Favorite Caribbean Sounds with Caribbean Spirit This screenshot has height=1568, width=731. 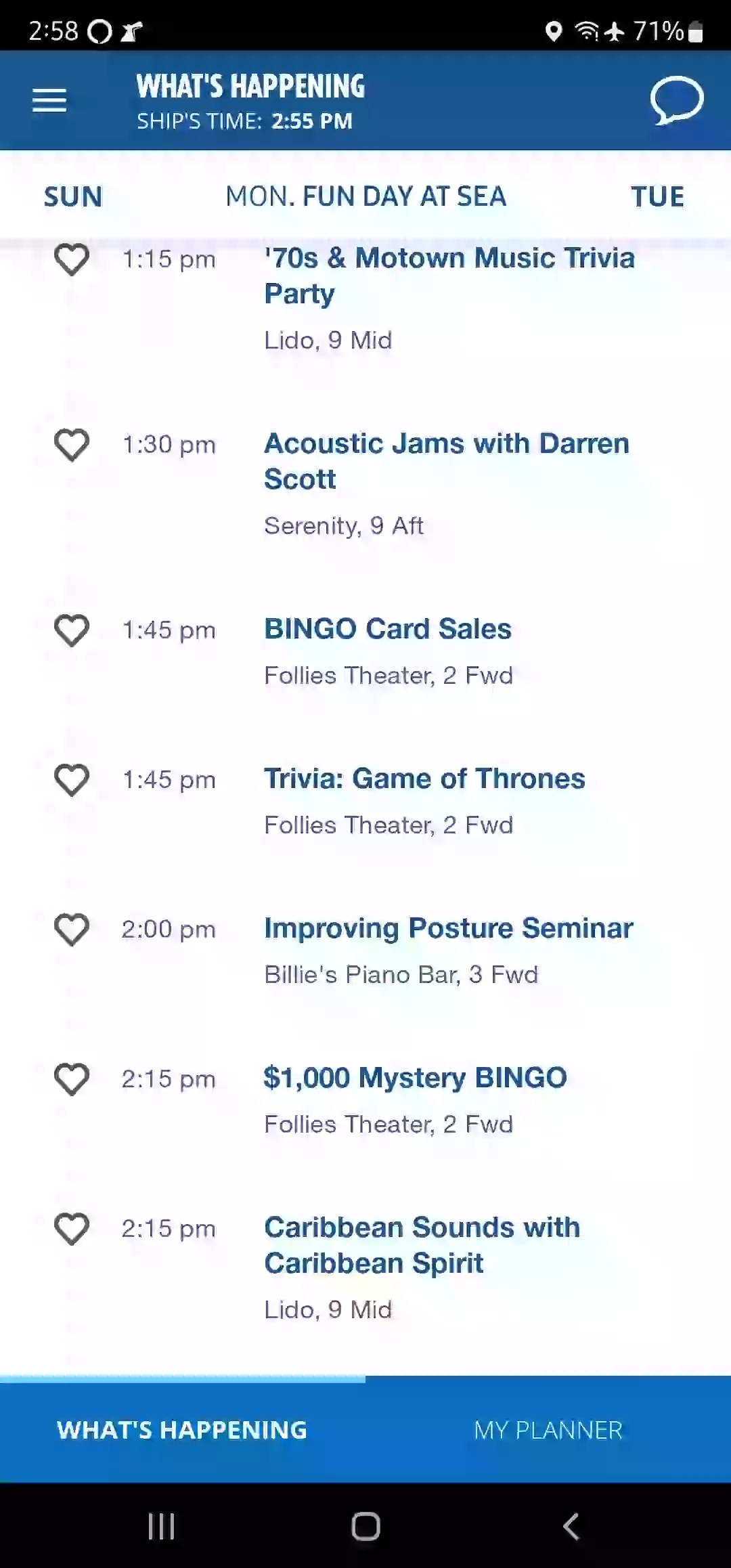72,1229
